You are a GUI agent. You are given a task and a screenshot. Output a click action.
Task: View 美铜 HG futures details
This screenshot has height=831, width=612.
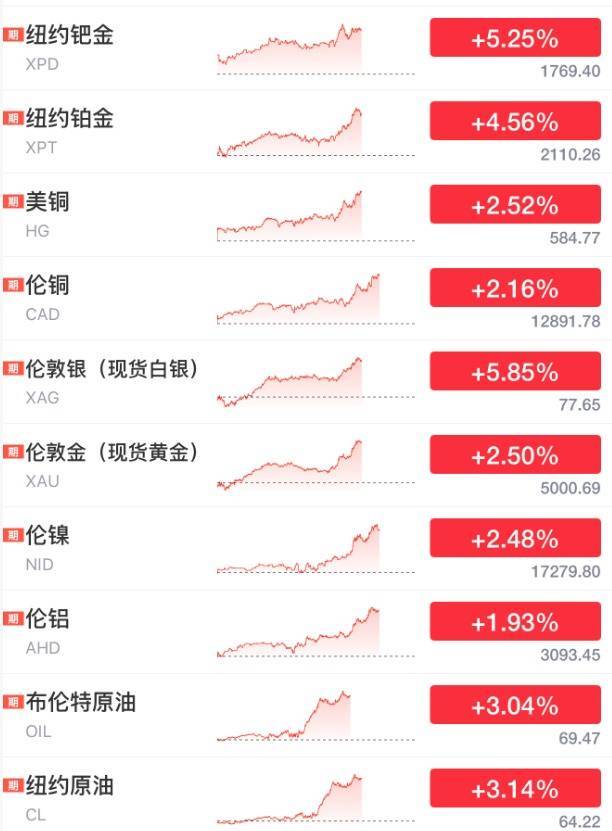click(x=48, y=203)
